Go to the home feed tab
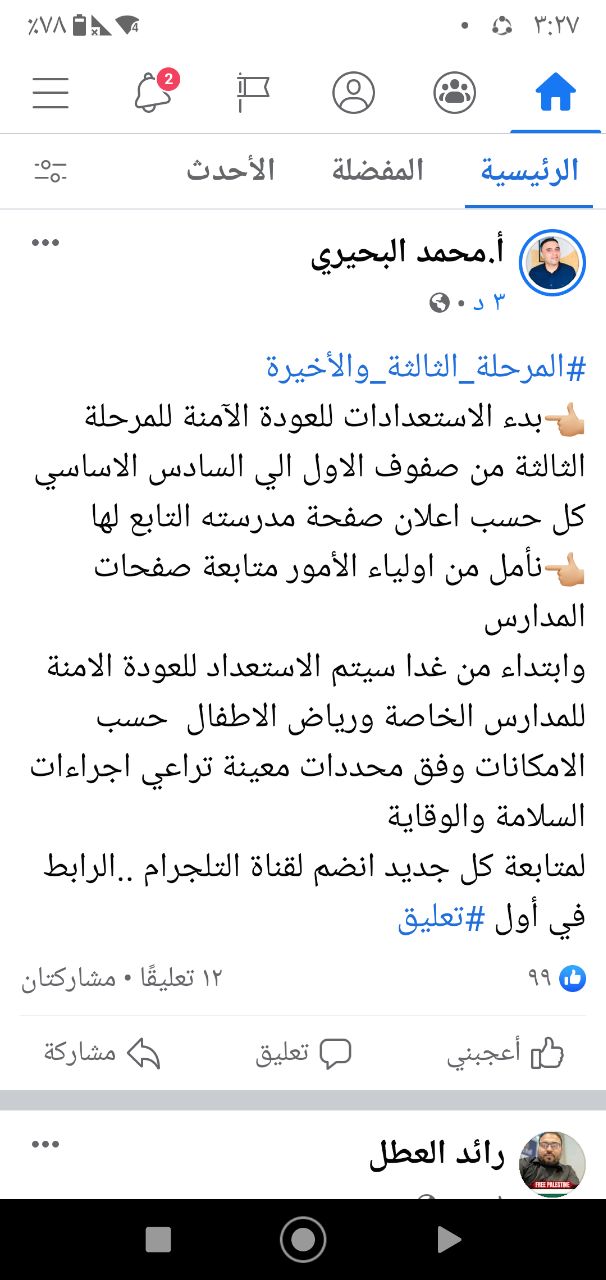This screenshot has width=606, height=1280. [x=555, y=93]
